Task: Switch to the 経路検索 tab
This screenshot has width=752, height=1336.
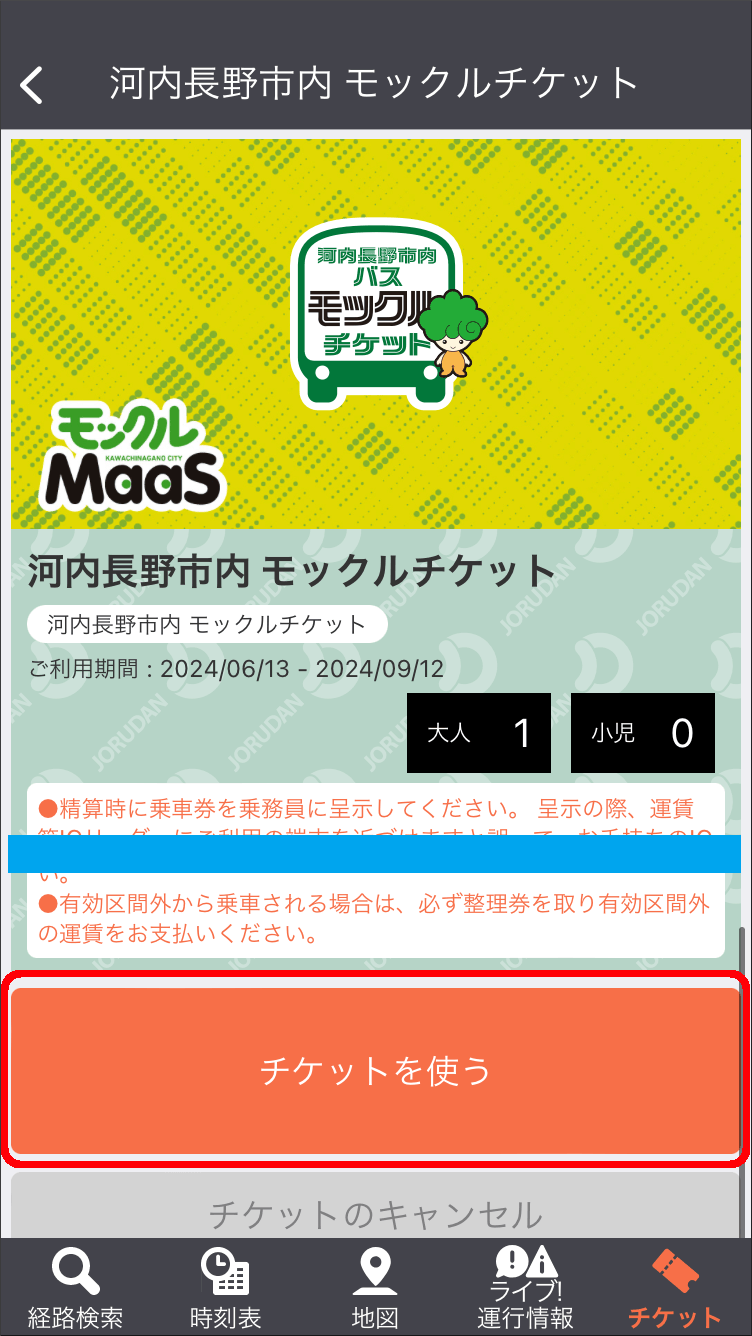Action: (x=75, y=1288)
